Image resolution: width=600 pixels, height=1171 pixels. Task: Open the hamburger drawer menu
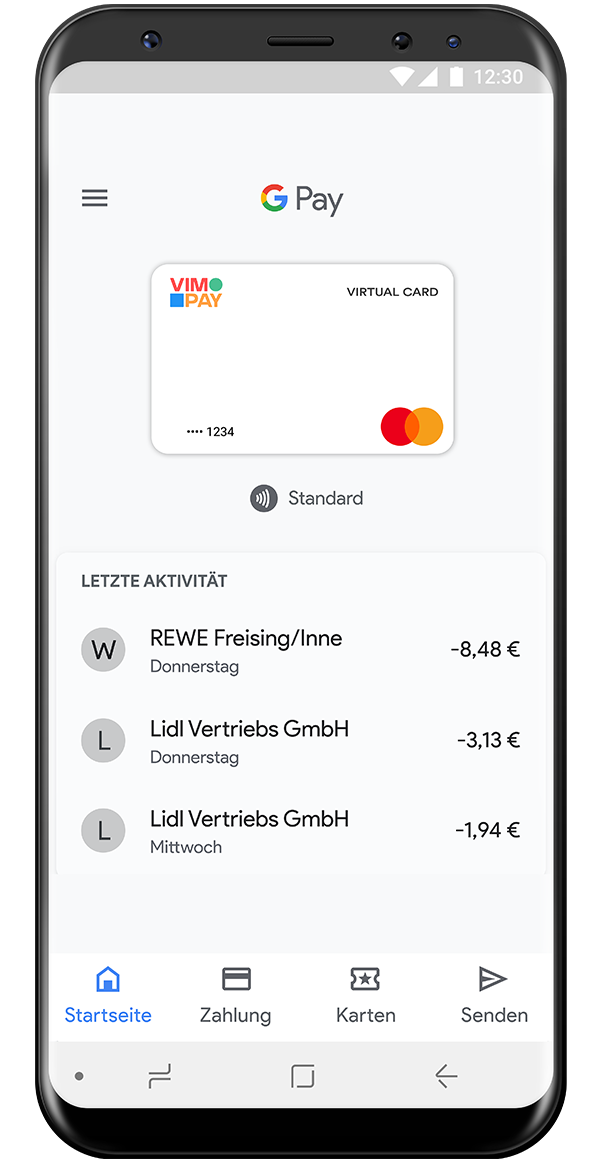94,198
